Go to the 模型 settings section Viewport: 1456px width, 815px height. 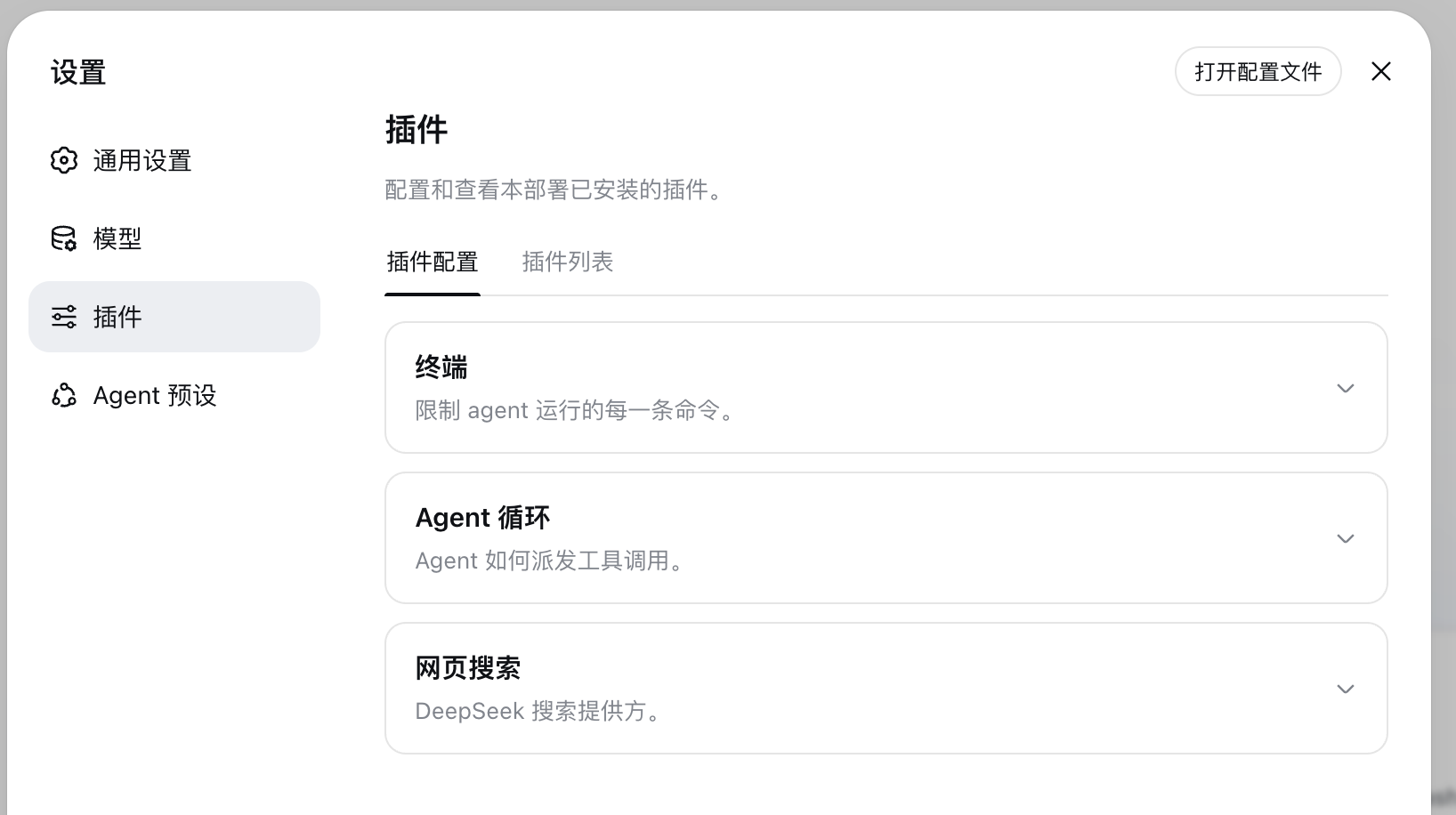click(x=174, y=238)
